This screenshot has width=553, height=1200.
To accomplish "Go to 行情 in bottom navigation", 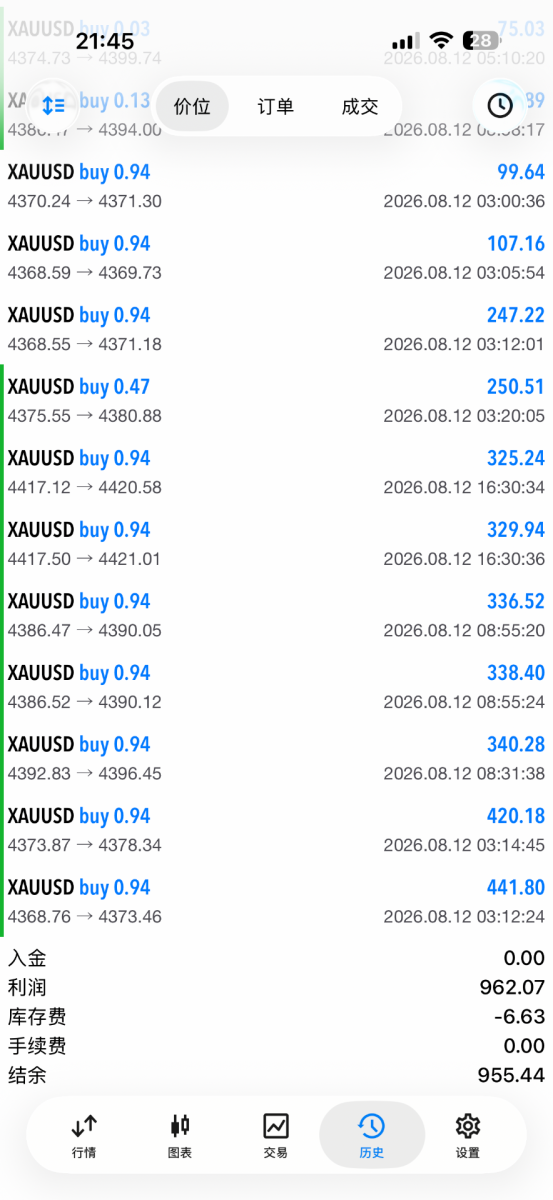I will point(85,1135).
